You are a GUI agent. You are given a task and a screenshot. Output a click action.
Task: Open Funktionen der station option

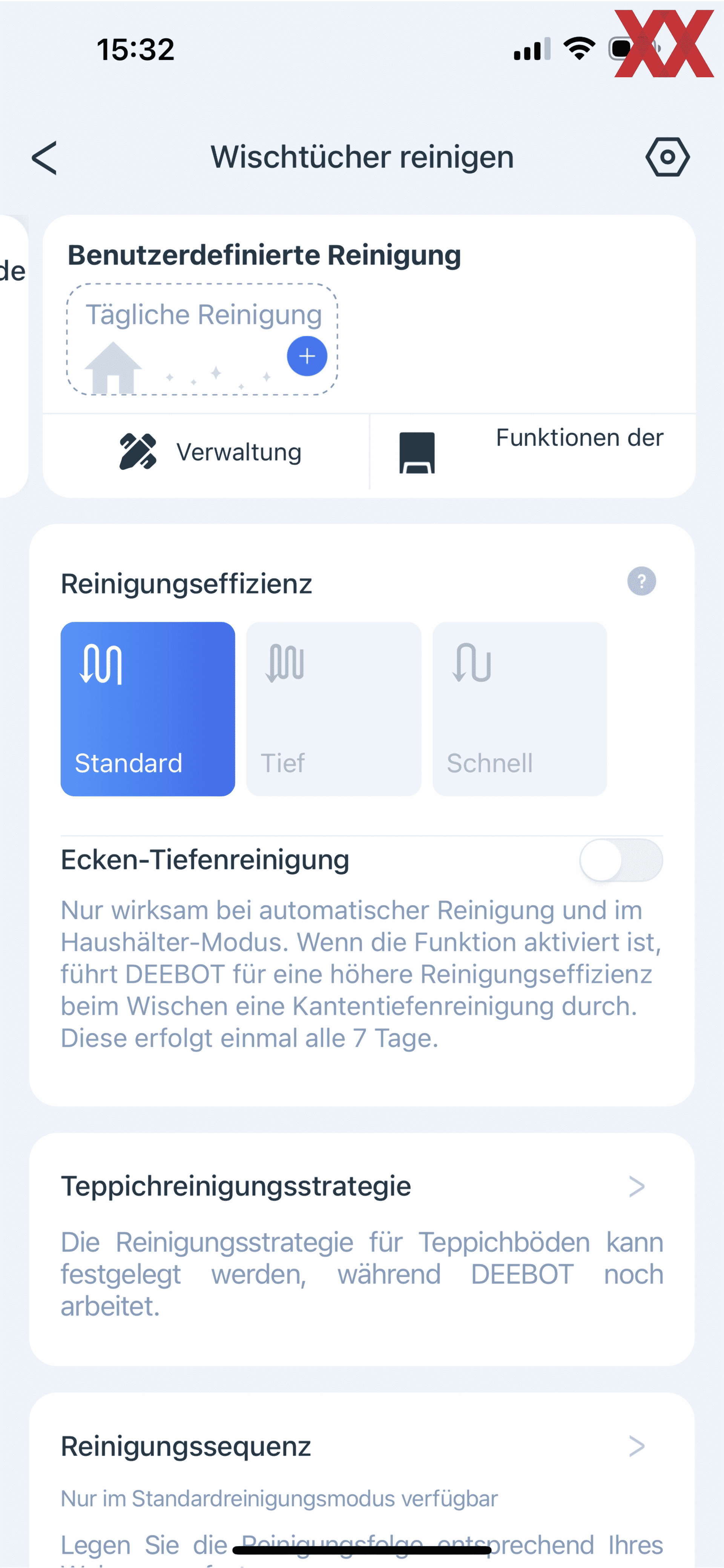pos(533,452)
